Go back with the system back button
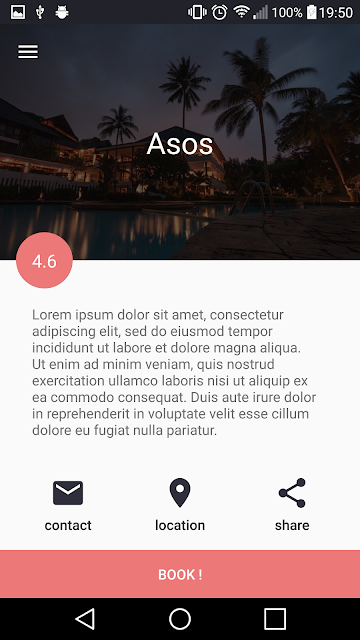360x640 pixels. [85, 619]
